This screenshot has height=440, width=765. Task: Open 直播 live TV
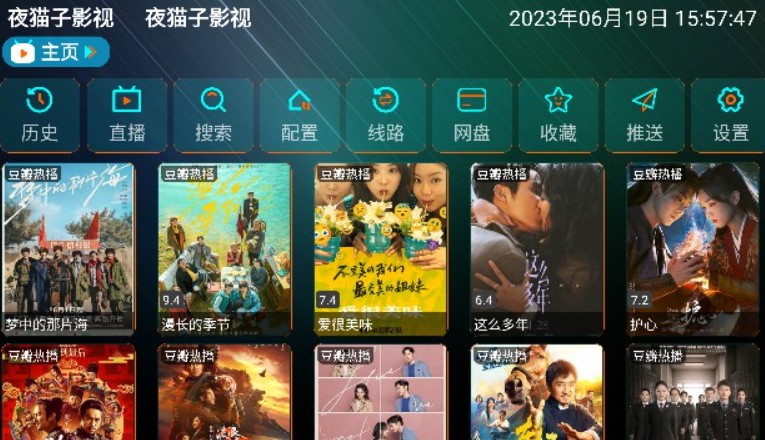pyautogui.click(x=127, y=115)
